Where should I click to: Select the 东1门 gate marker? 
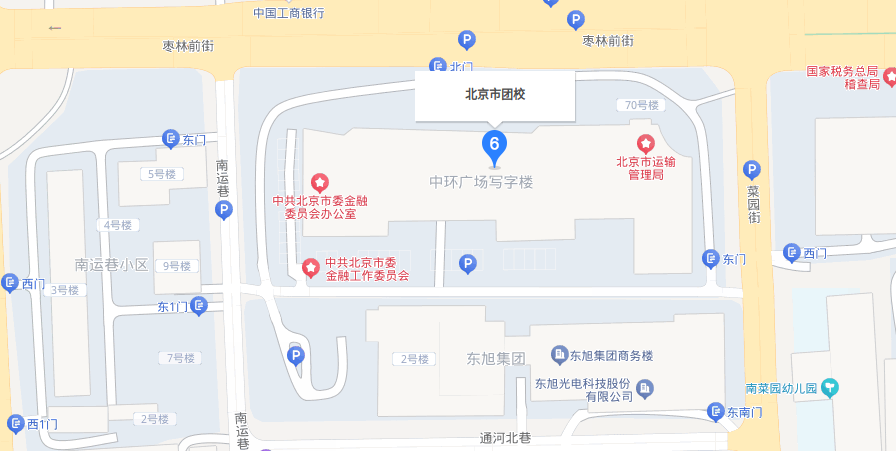(199, 306)
